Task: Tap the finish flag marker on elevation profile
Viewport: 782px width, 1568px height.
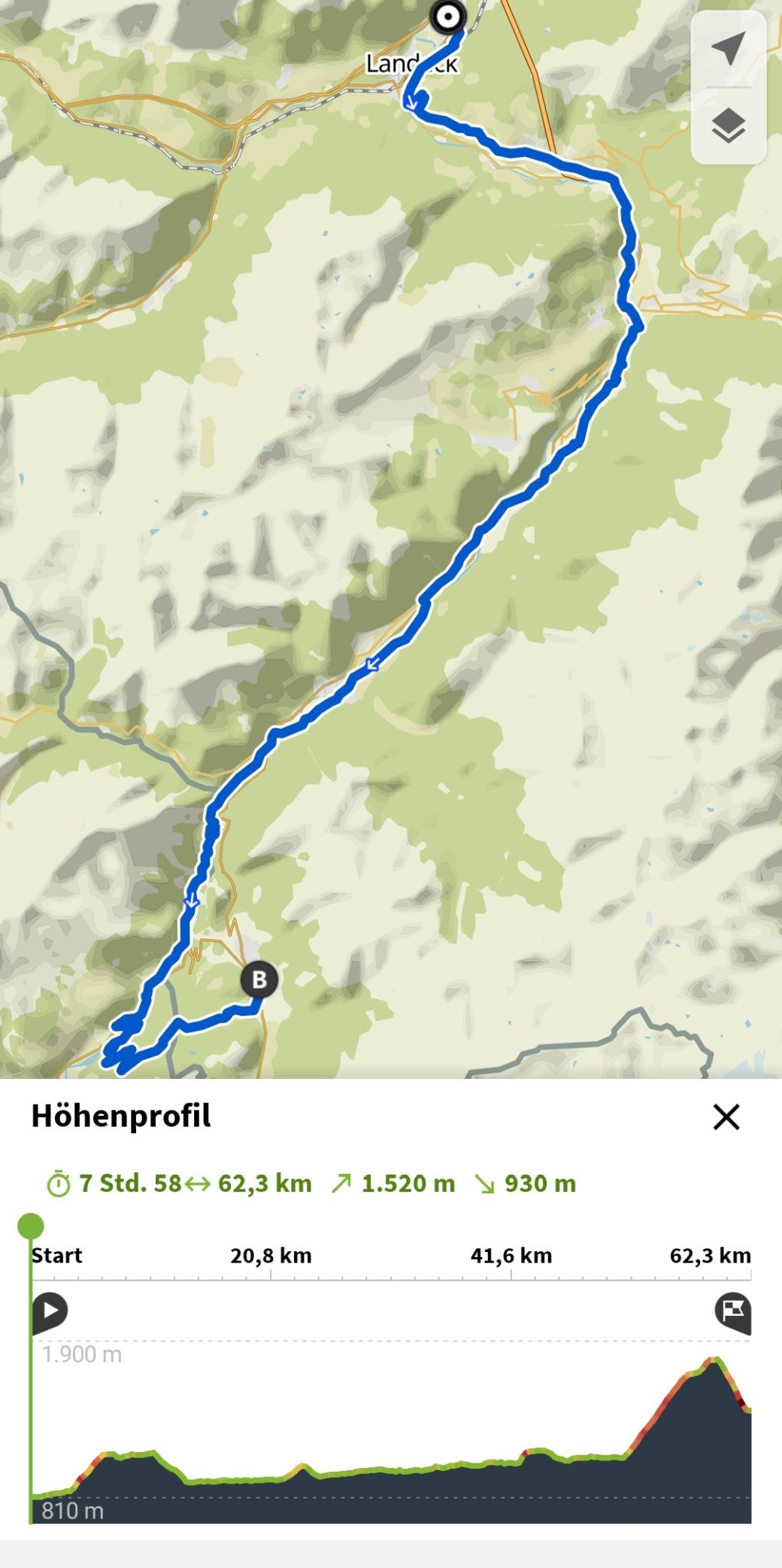Action: pos(733,1313)
